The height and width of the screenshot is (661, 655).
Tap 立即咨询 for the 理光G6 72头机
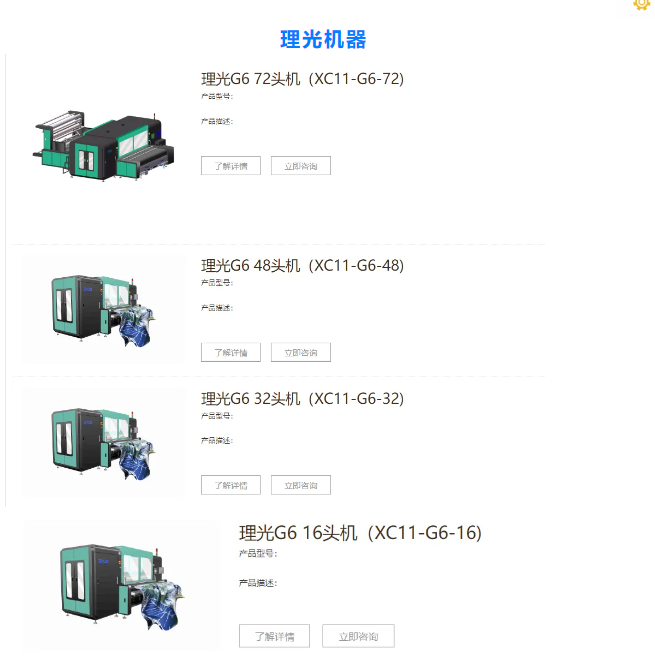tap(301, 166)
